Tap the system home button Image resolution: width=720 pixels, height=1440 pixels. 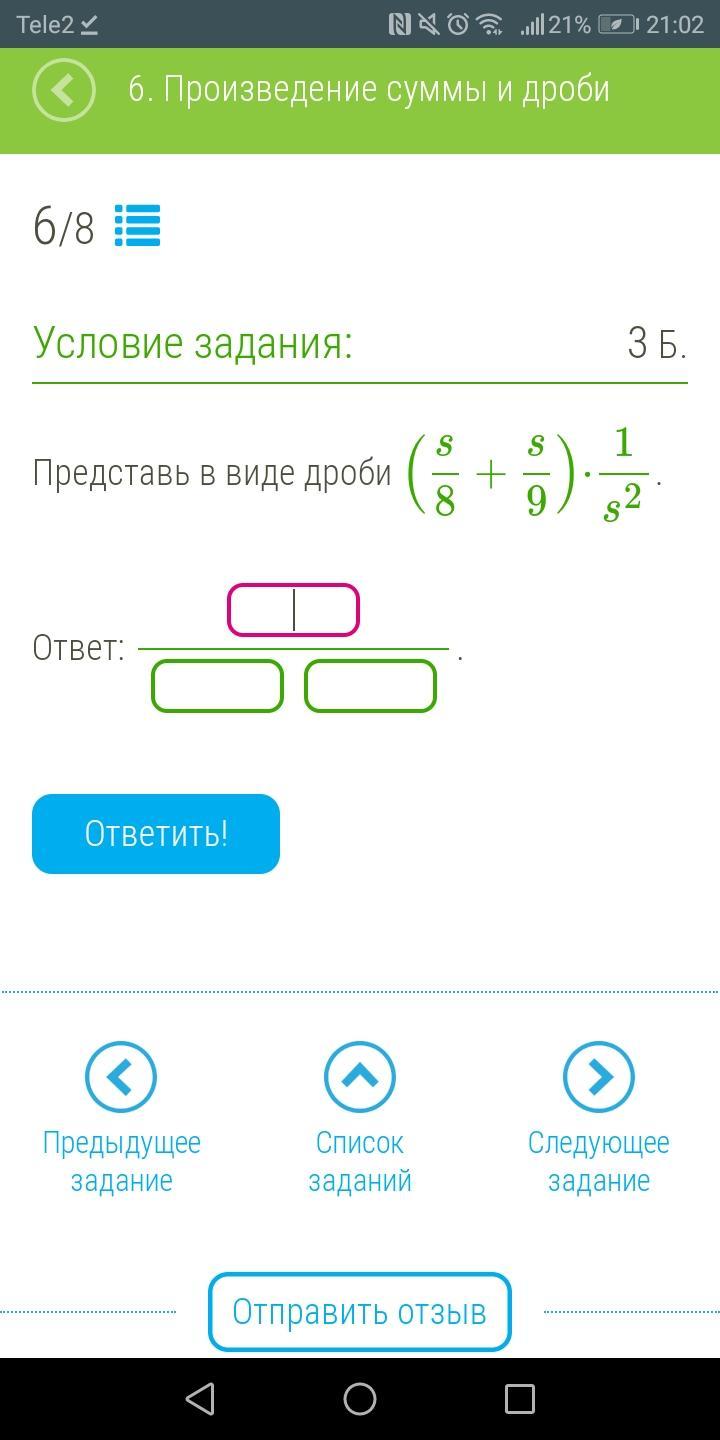(x=360, y=1399)
